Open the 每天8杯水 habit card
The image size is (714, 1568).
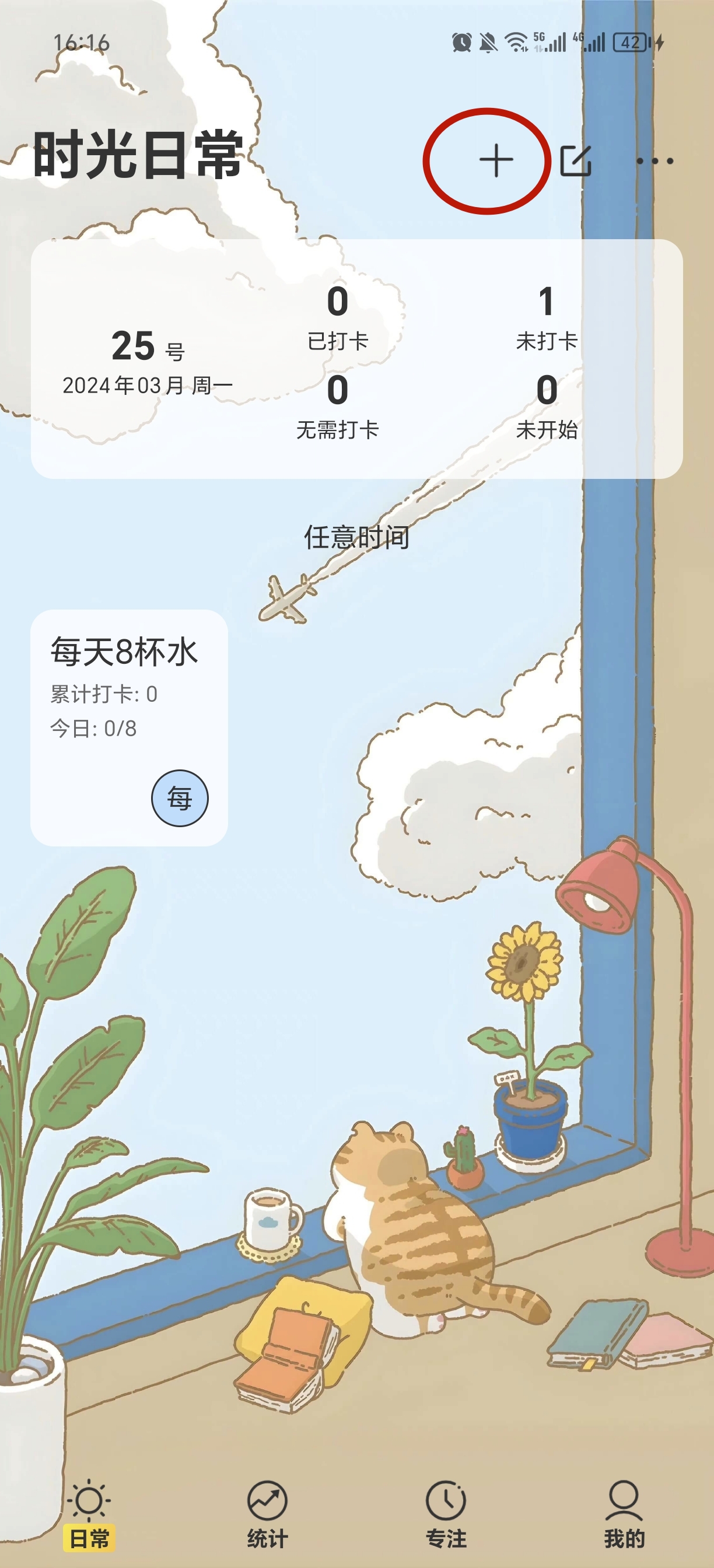coord(125,688)
